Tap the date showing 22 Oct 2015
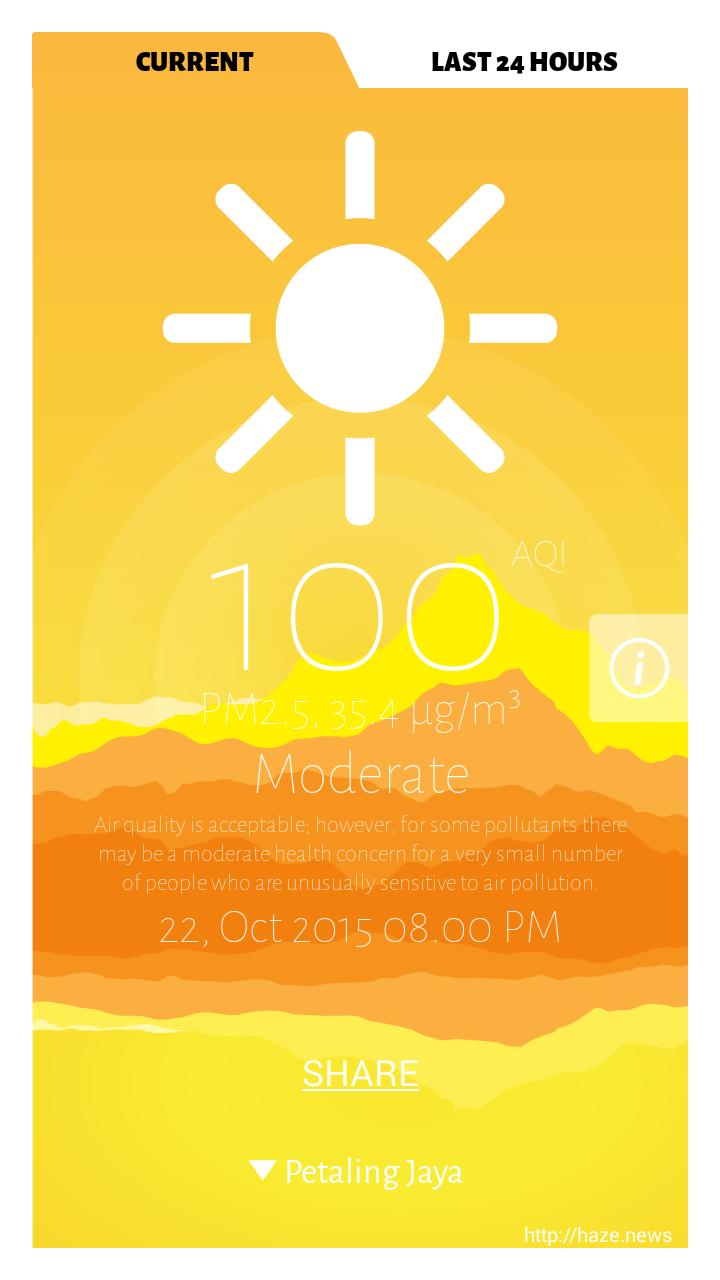 pyautogui.click(x=358, y=928)
